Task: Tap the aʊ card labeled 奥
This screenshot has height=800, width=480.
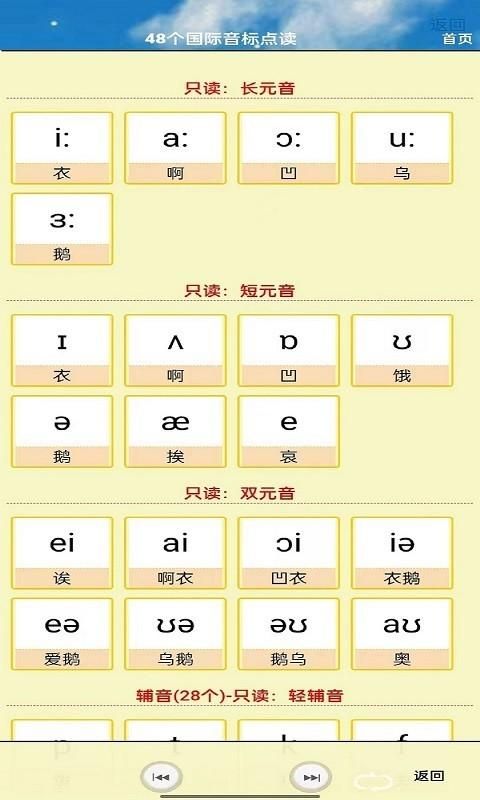Action: pyautogui.click(x=402, y=634)
